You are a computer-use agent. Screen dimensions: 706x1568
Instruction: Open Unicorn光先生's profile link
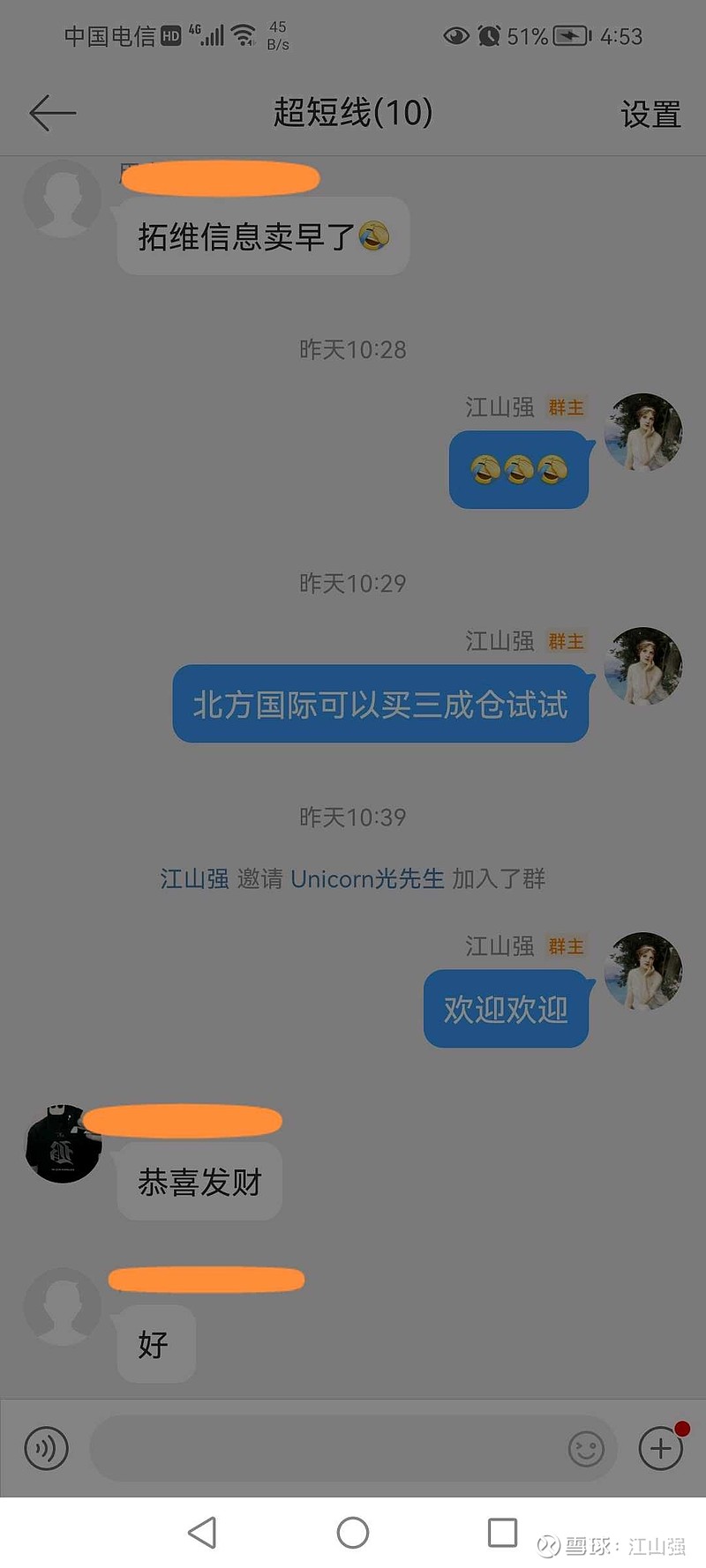[367, 879]
